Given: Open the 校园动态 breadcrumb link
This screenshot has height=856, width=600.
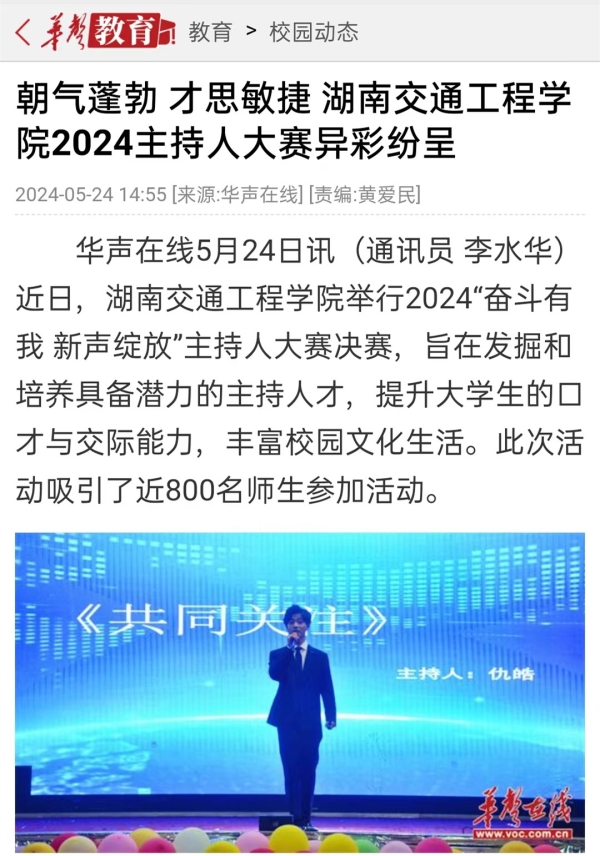Looking at the screenshot, I should [x=314, y=32].
